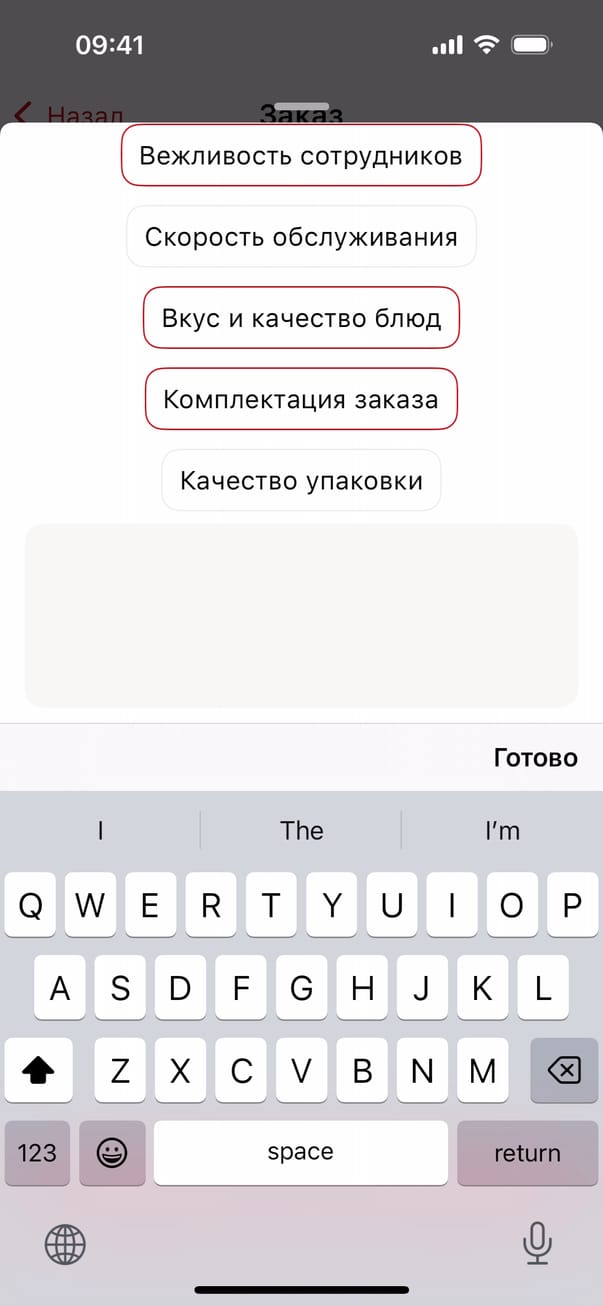The height and width of the screenshot is (1306, 603).
Task: Hit the backspace key
Action: point(563,1071)
